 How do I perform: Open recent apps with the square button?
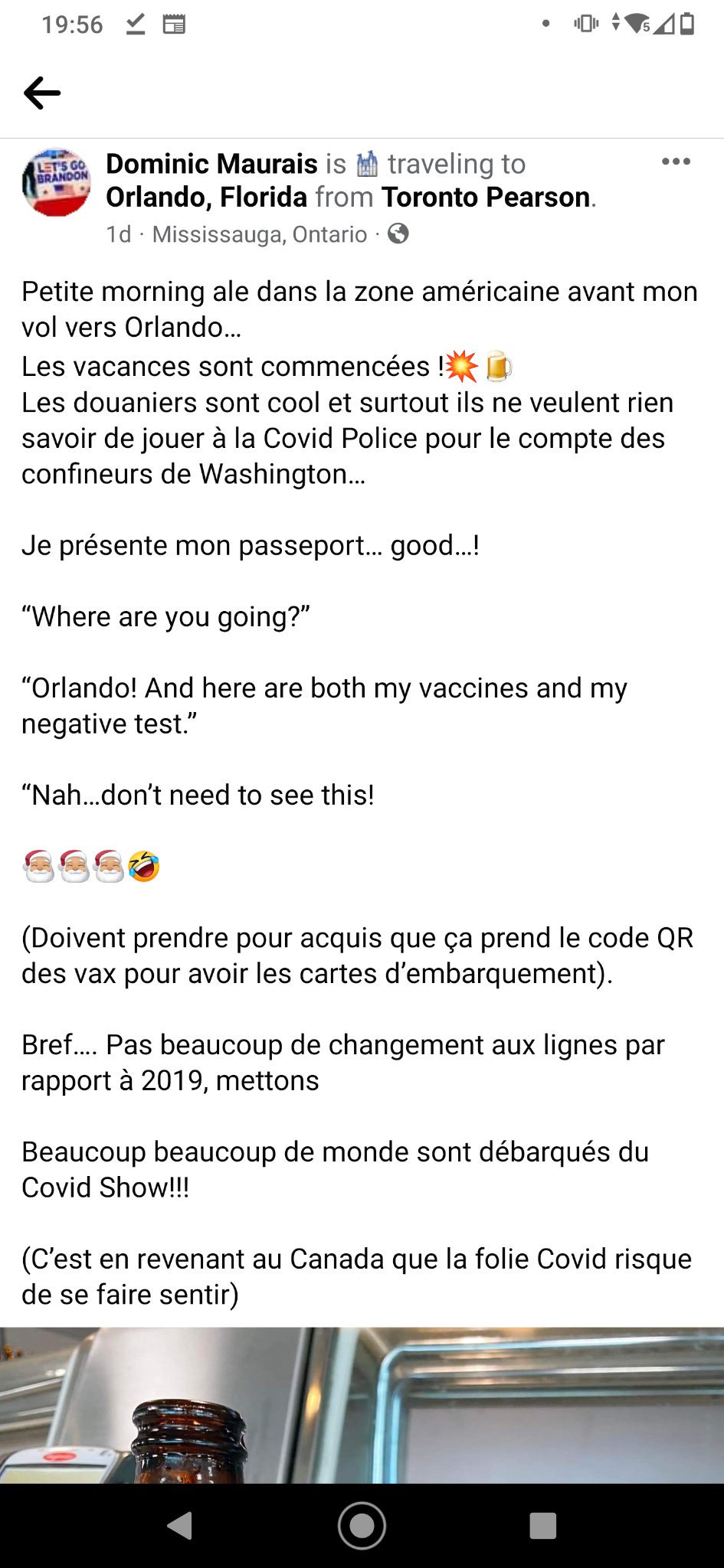[542, 1526]
